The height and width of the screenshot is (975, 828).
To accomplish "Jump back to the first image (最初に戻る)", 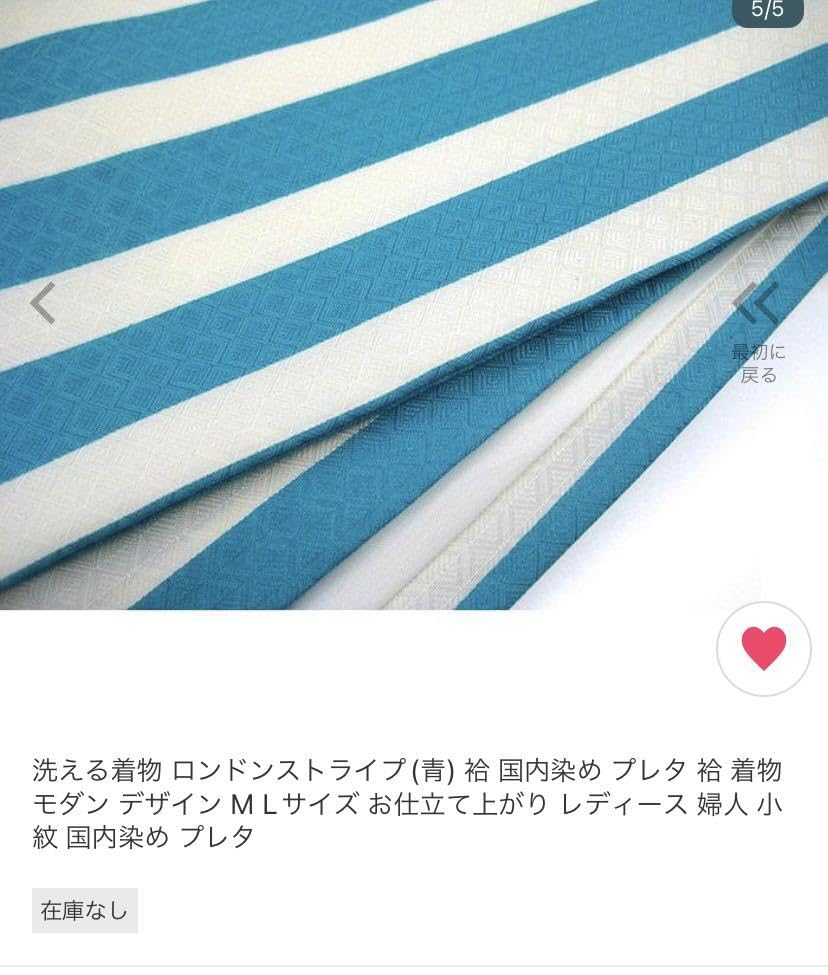I will coord(757,328).
